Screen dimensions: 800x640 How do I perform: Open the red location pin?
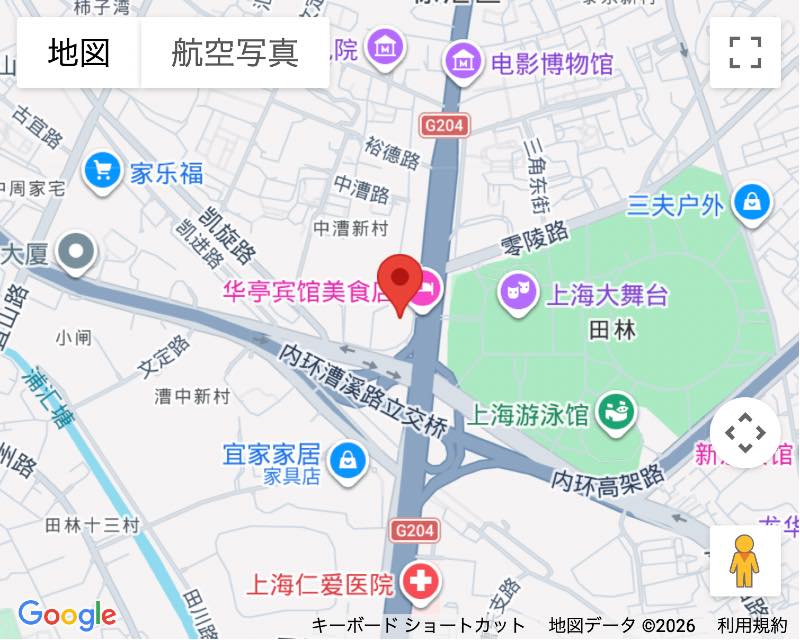(x=401, y=282)
